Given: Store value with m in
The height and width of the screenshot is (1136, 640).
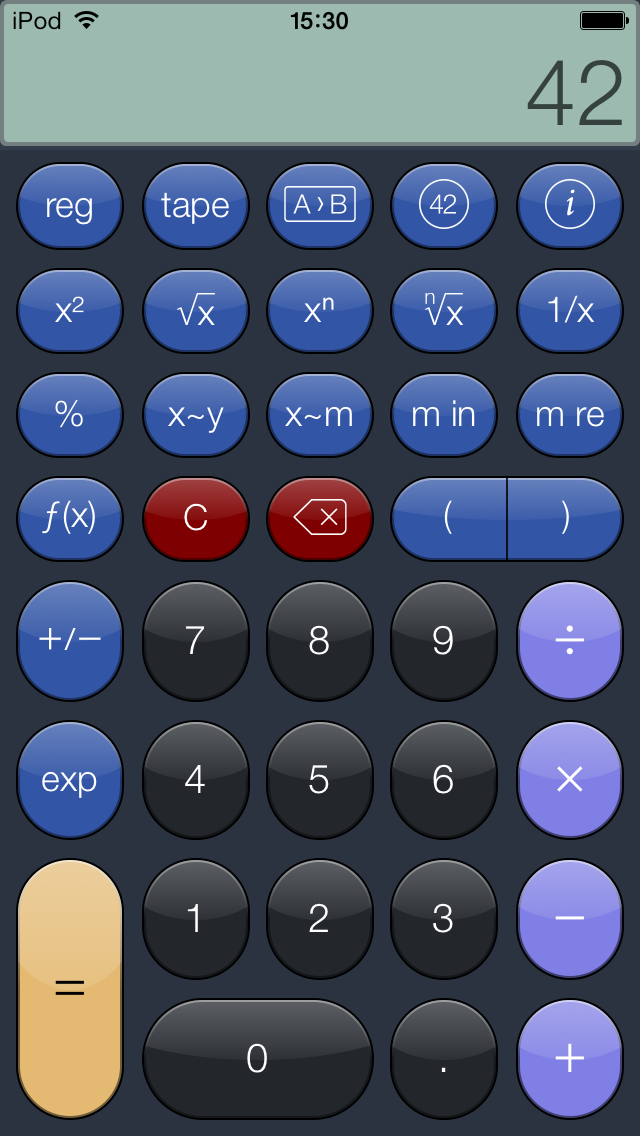Looking at the screenshot, I should pyautogui.click(x=443, y=415).
